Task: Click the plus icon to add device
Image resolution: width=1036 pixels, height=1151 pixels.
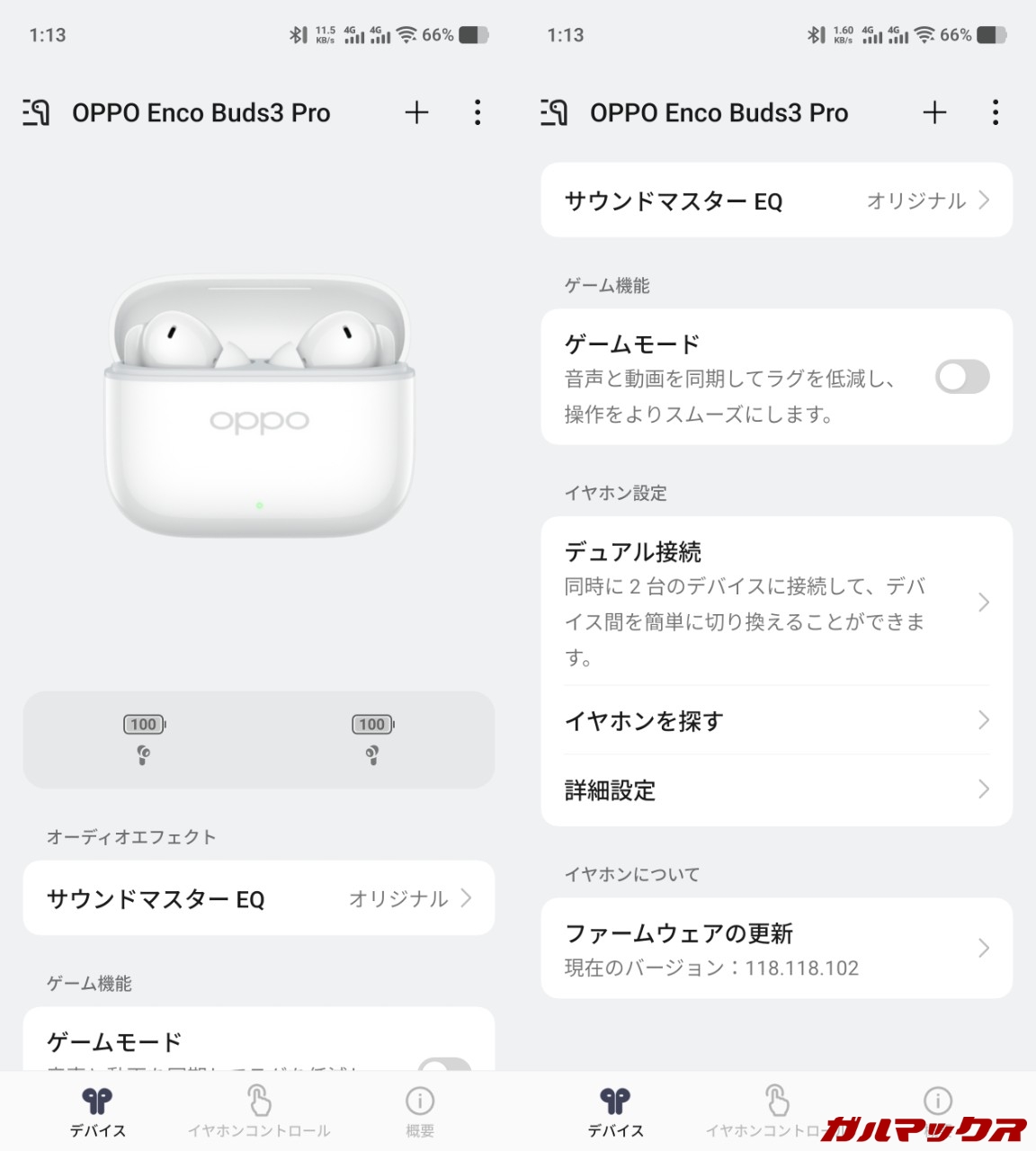Action: pos(416,112)
